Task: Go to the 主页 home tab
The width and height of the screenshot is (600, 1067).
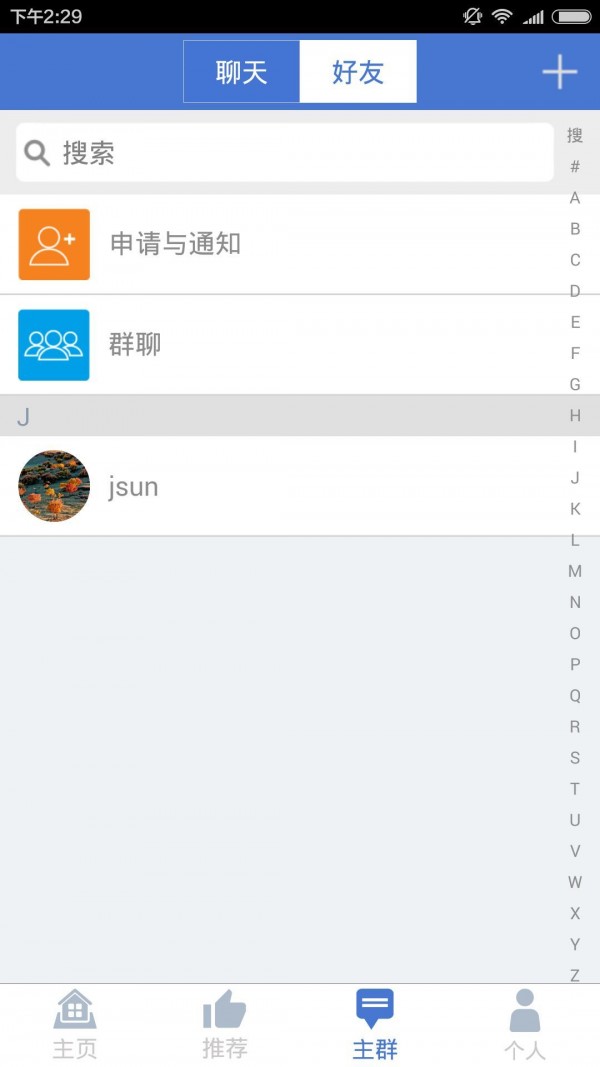Action: click(x=75, y=1025)
